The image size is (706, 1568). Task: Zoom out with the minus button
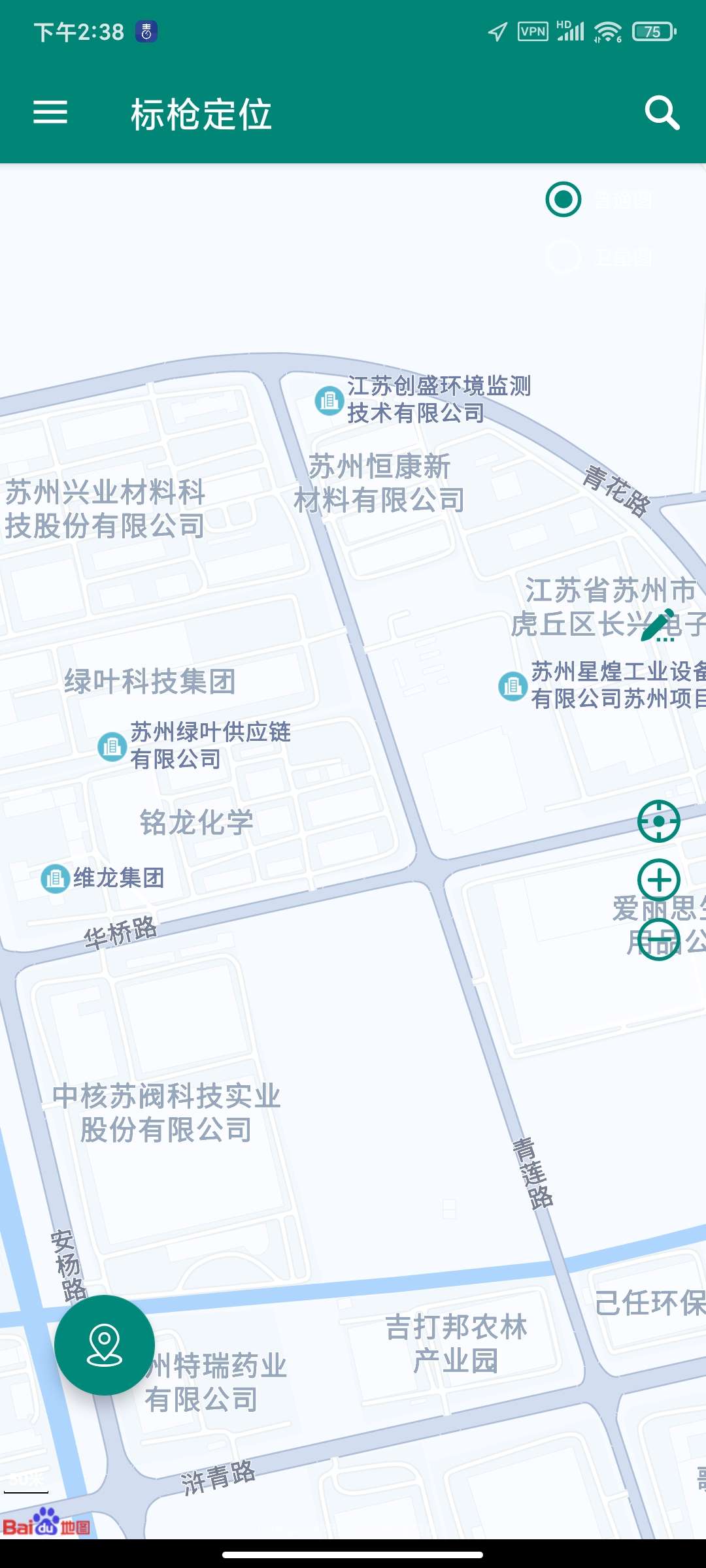click(658, 939)
